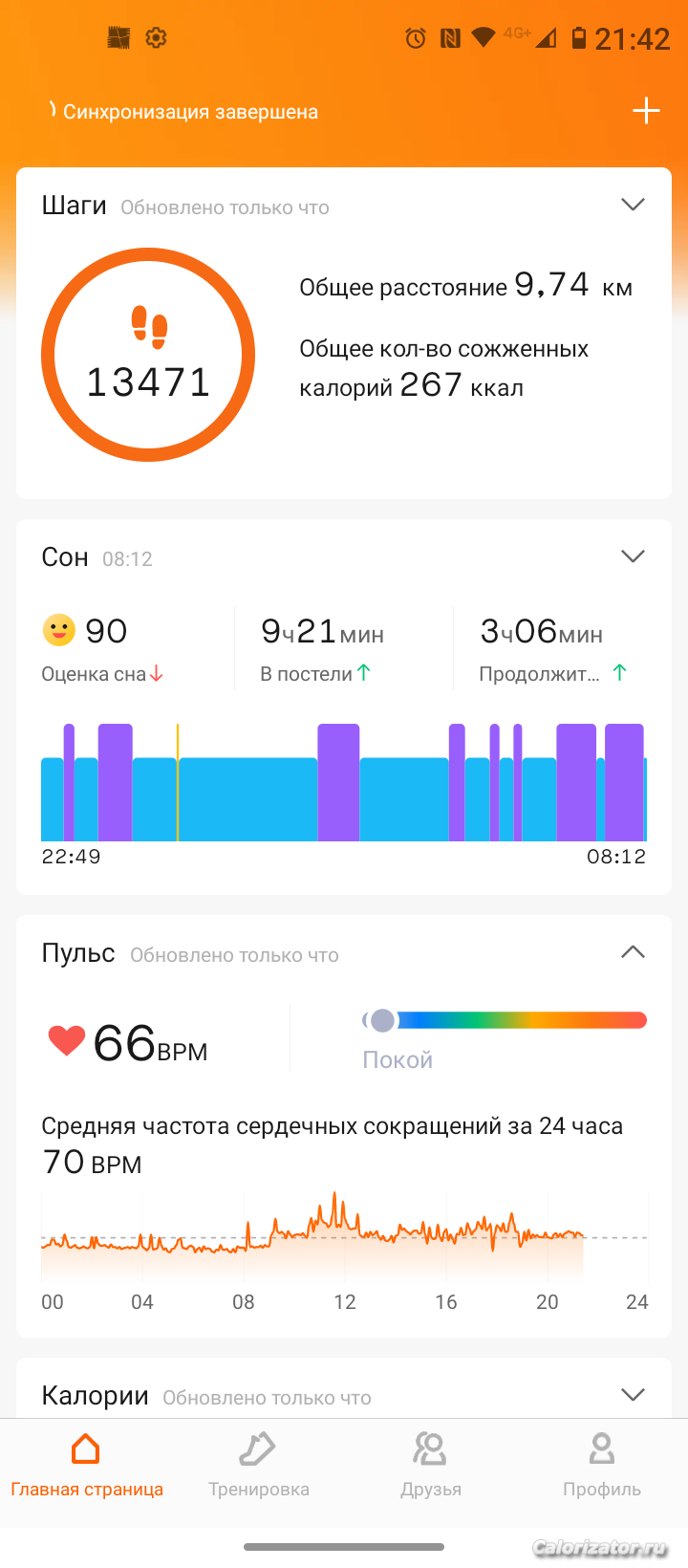Select the Главная страница tab

[x=87, y=1465]
